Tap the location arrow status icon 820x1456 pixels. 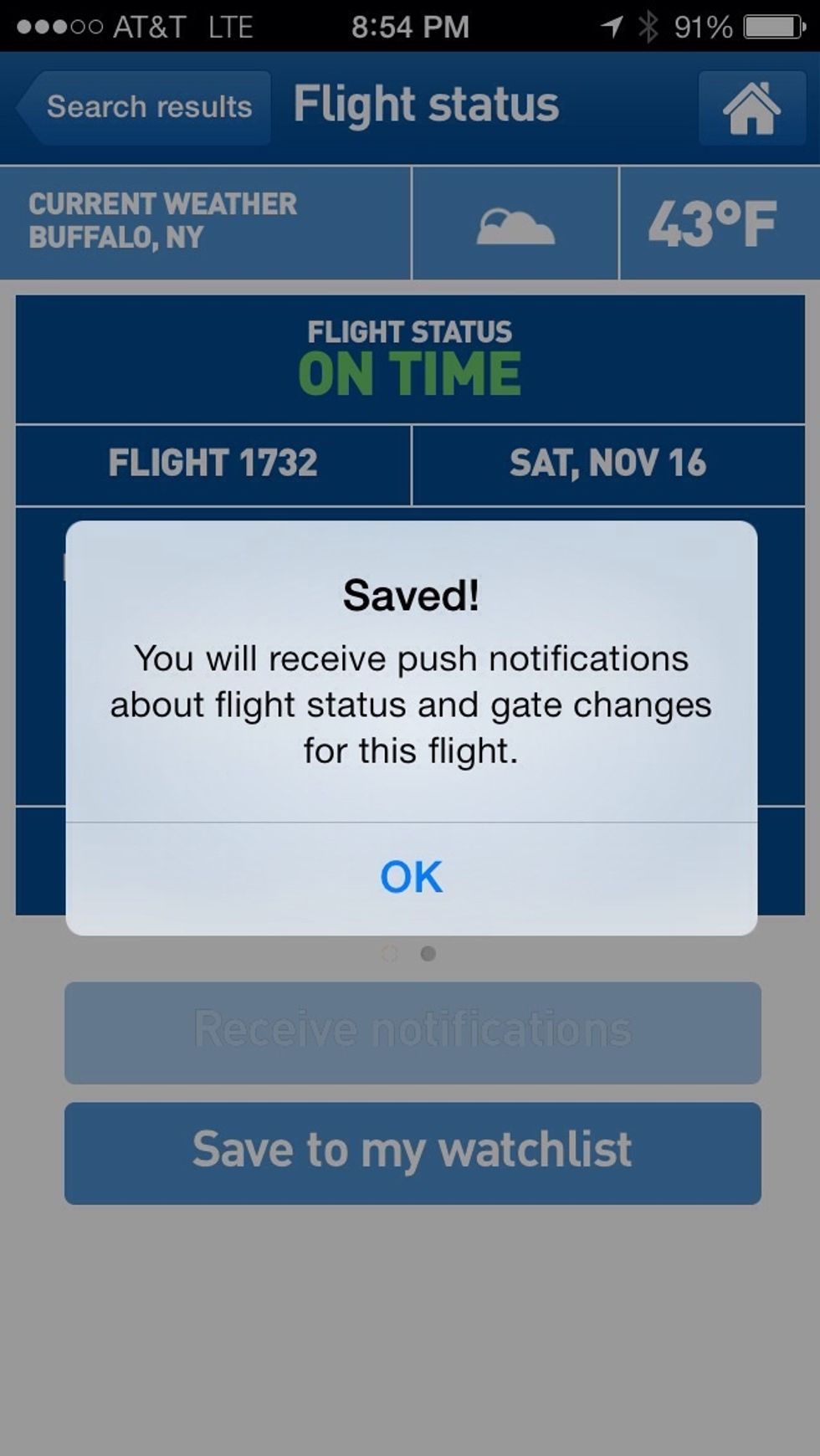coord(613,25)
